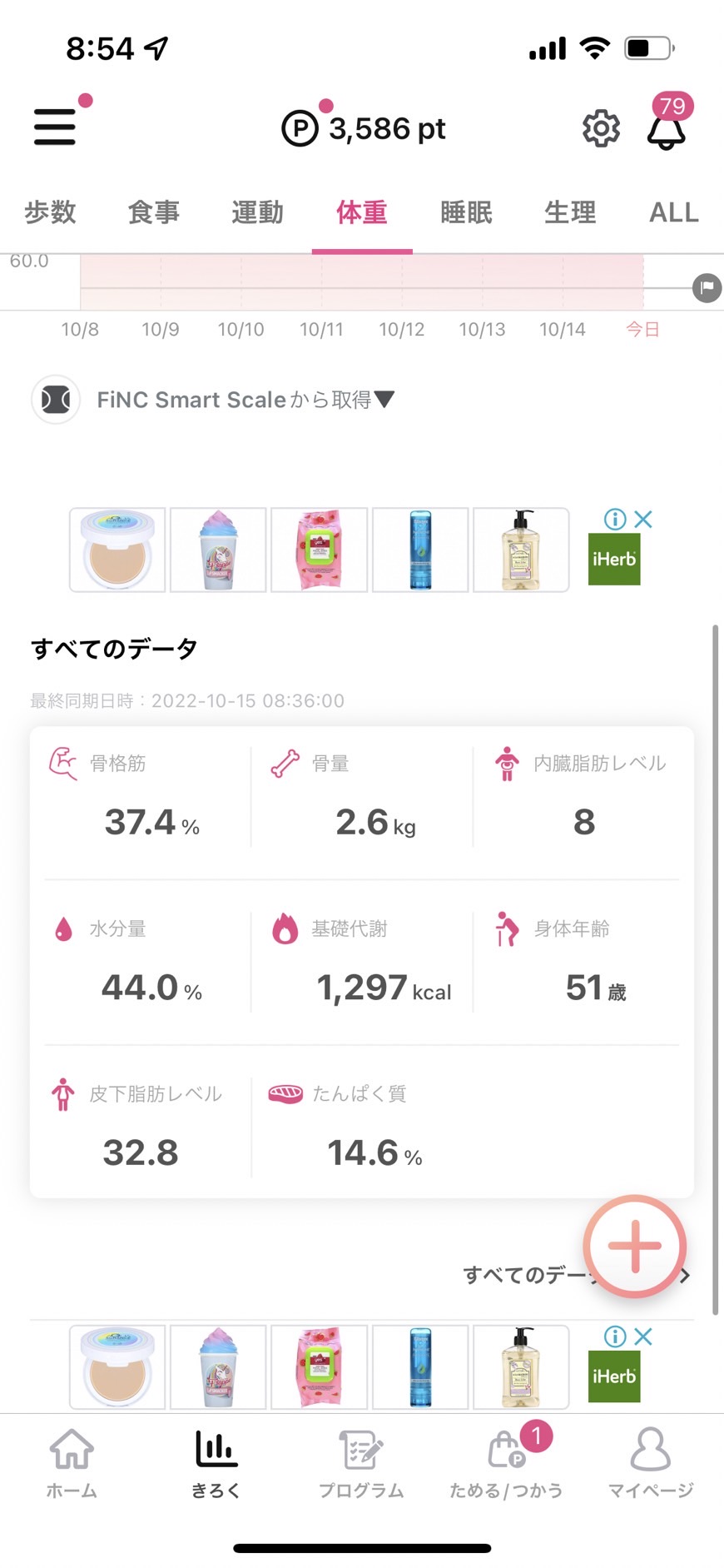Image resolution: width=724 pixels, height=1568 pixels.
Task: Select the きろく tab
Action: 216,1463
